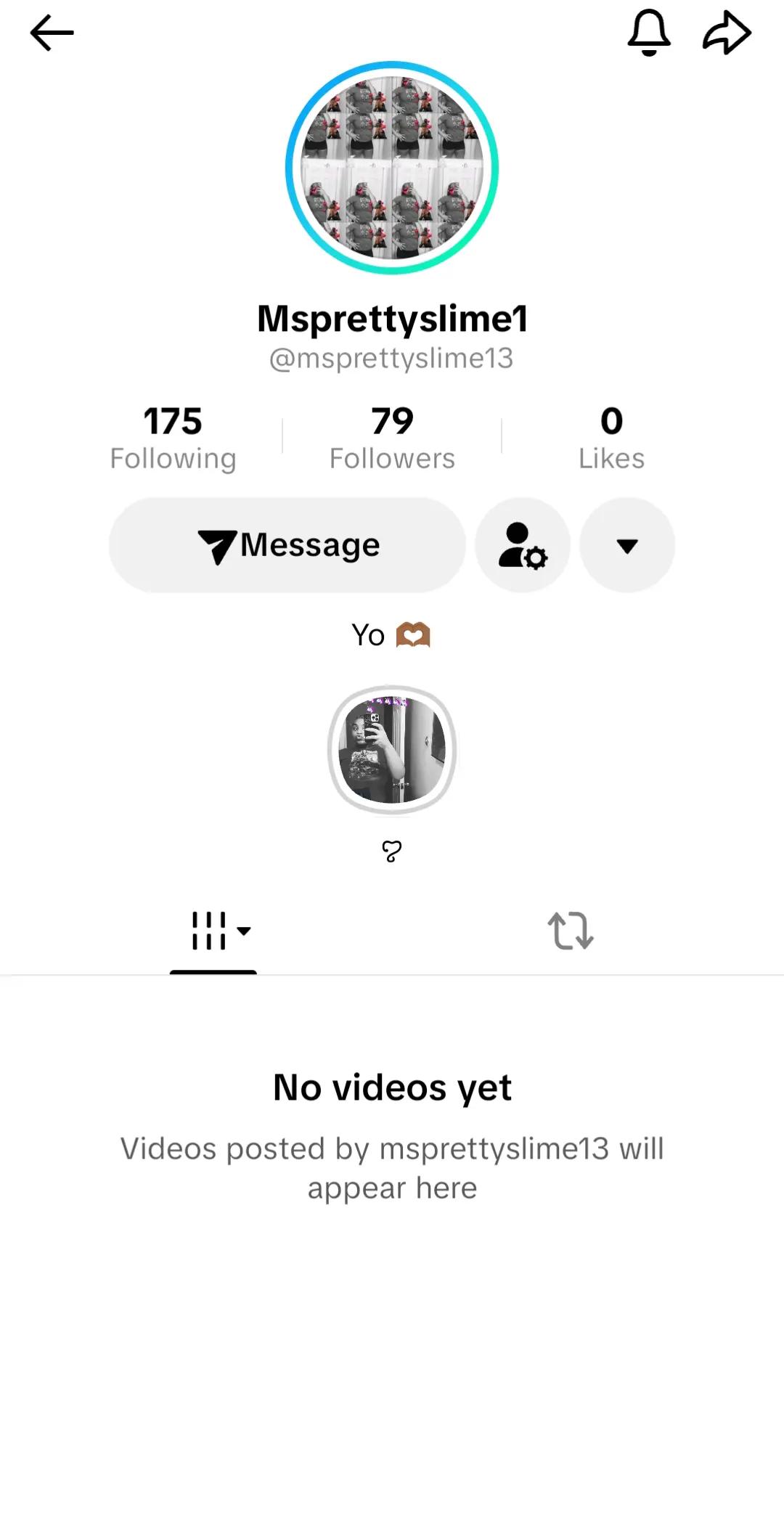Viewport: 784px width, 1539px height.
Task: Open the 79 Followers list
Action: (392, 438)
